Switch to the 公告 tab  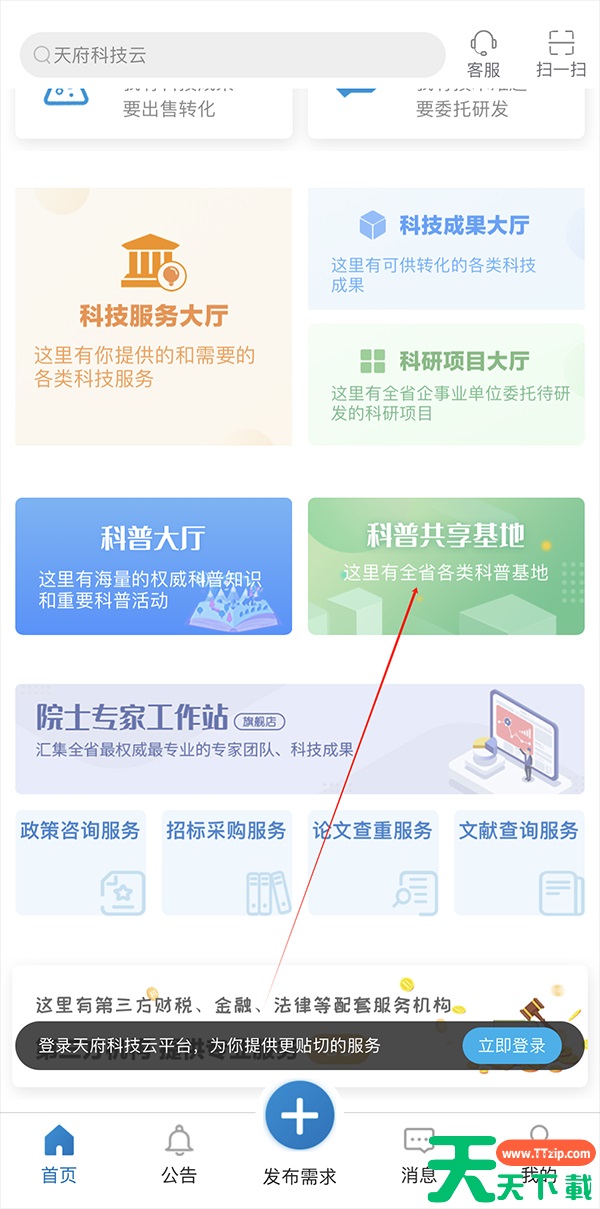click(x=179, y=1154)
